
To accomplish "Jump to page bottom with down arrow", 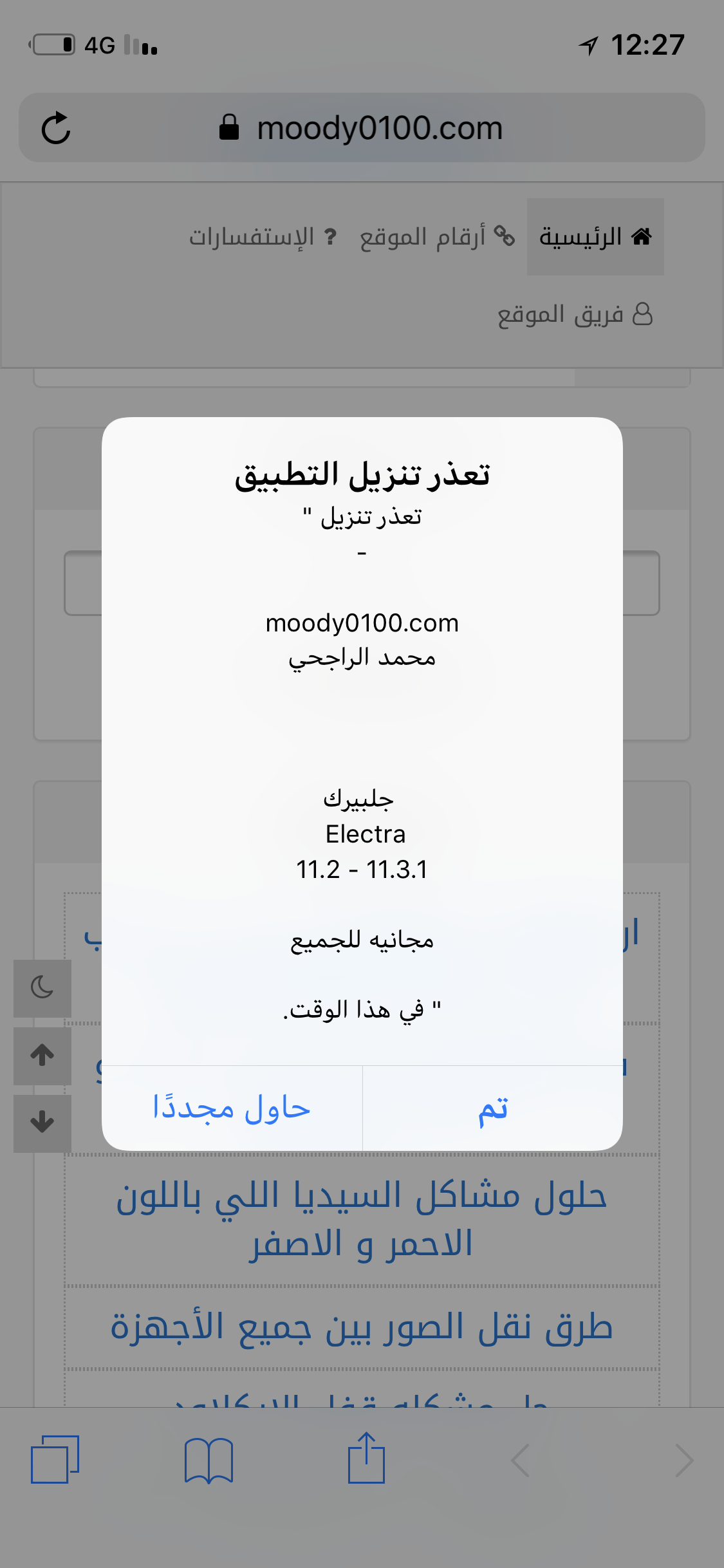I will 42,1122.
